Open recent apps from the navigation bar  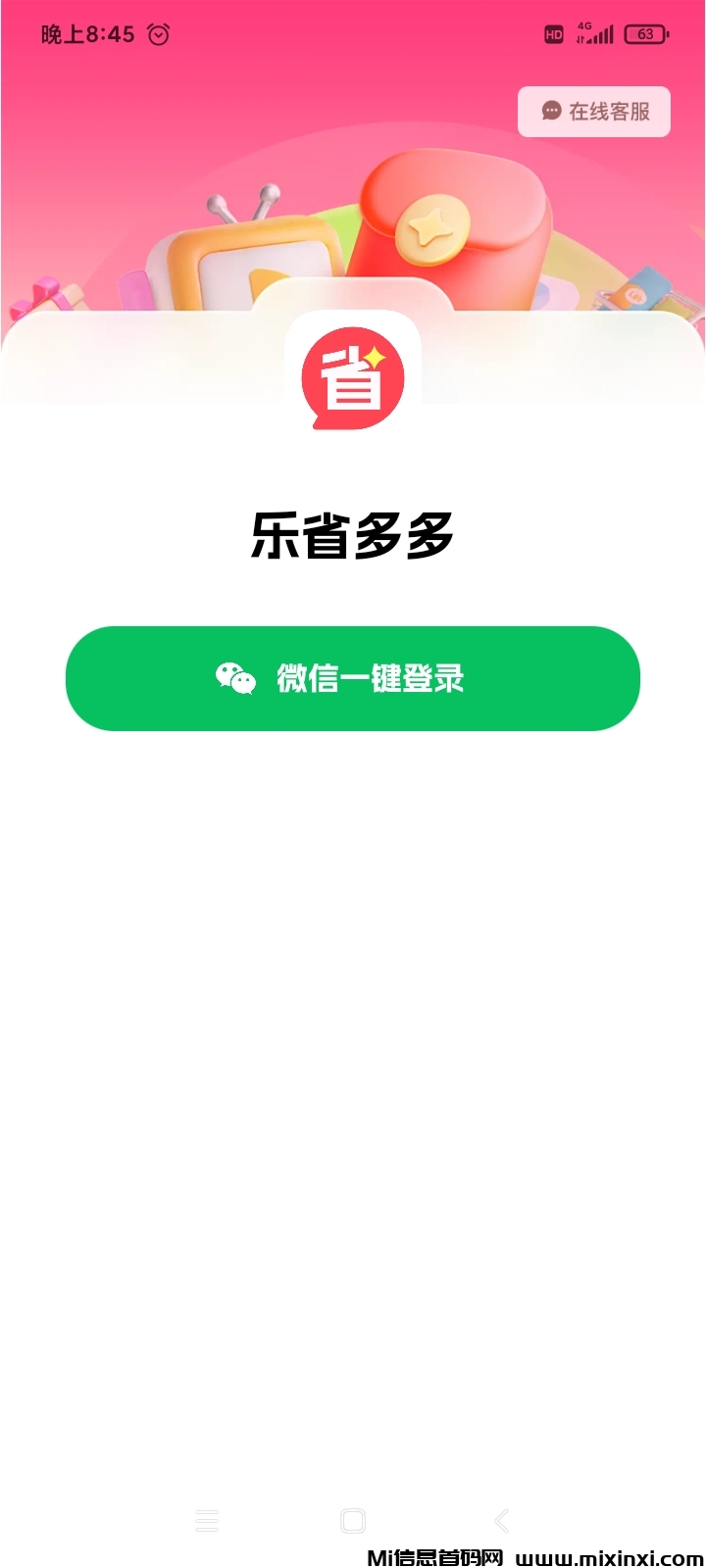[x=206, y=1520]
